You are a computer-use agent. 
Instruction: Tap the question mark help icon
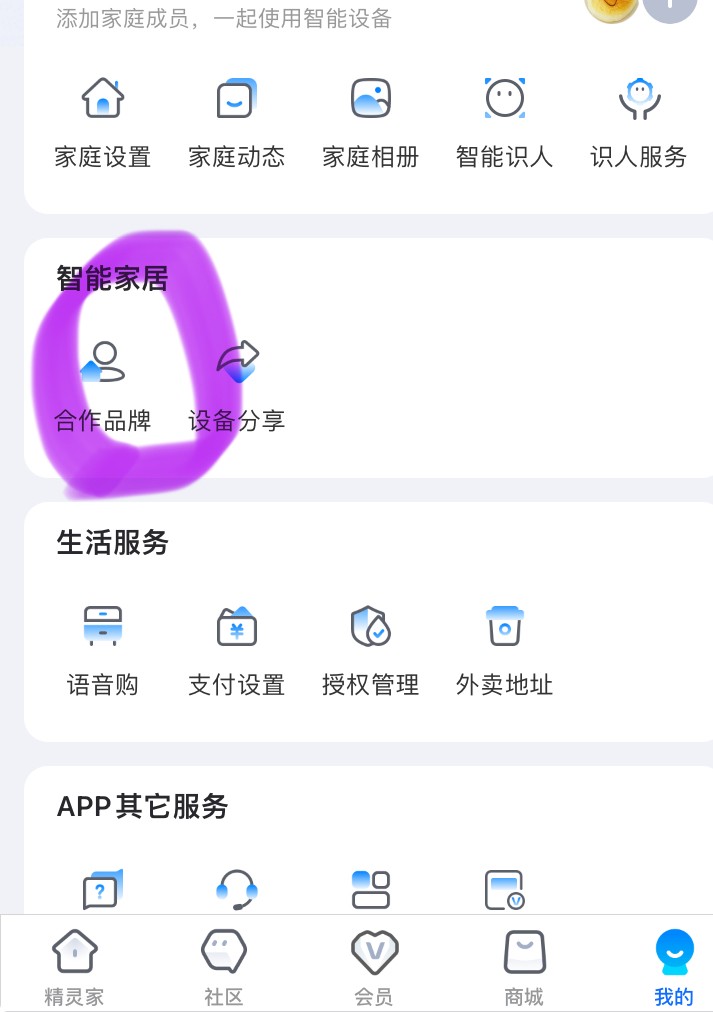coord(102,888)
